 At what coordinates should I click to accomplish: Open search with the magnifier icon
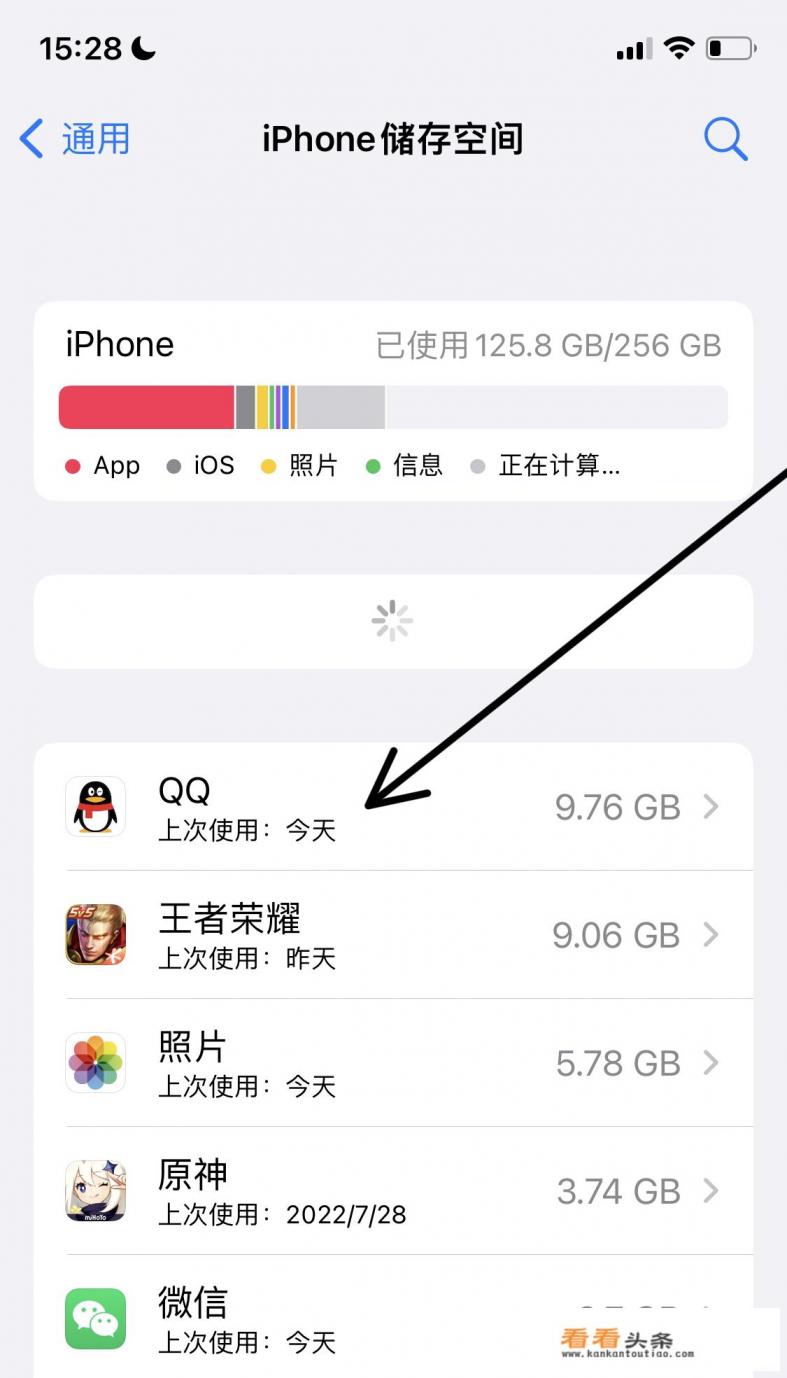(726, 139)
